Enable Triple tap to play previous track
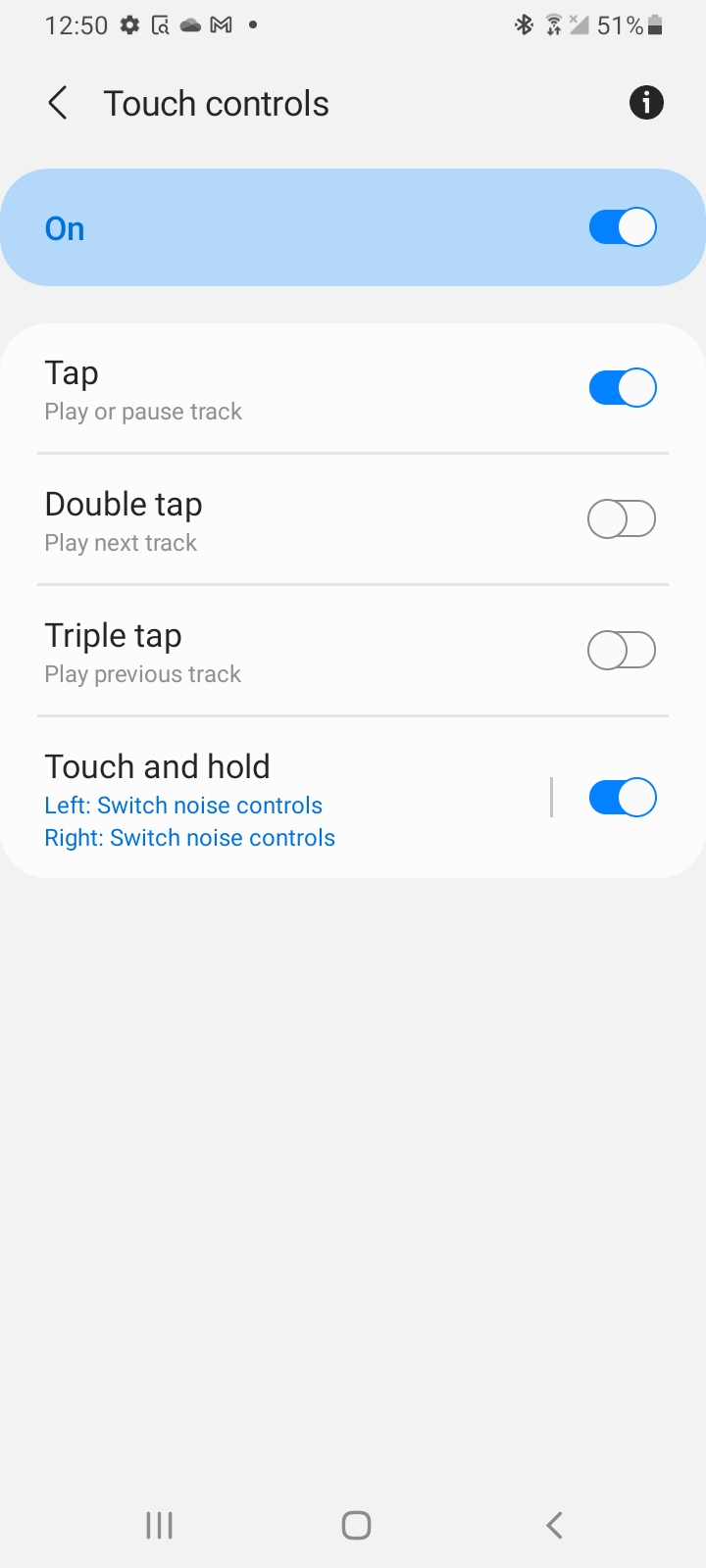Viewport: 706px width, 1568px height. click(x=623, y=651)
